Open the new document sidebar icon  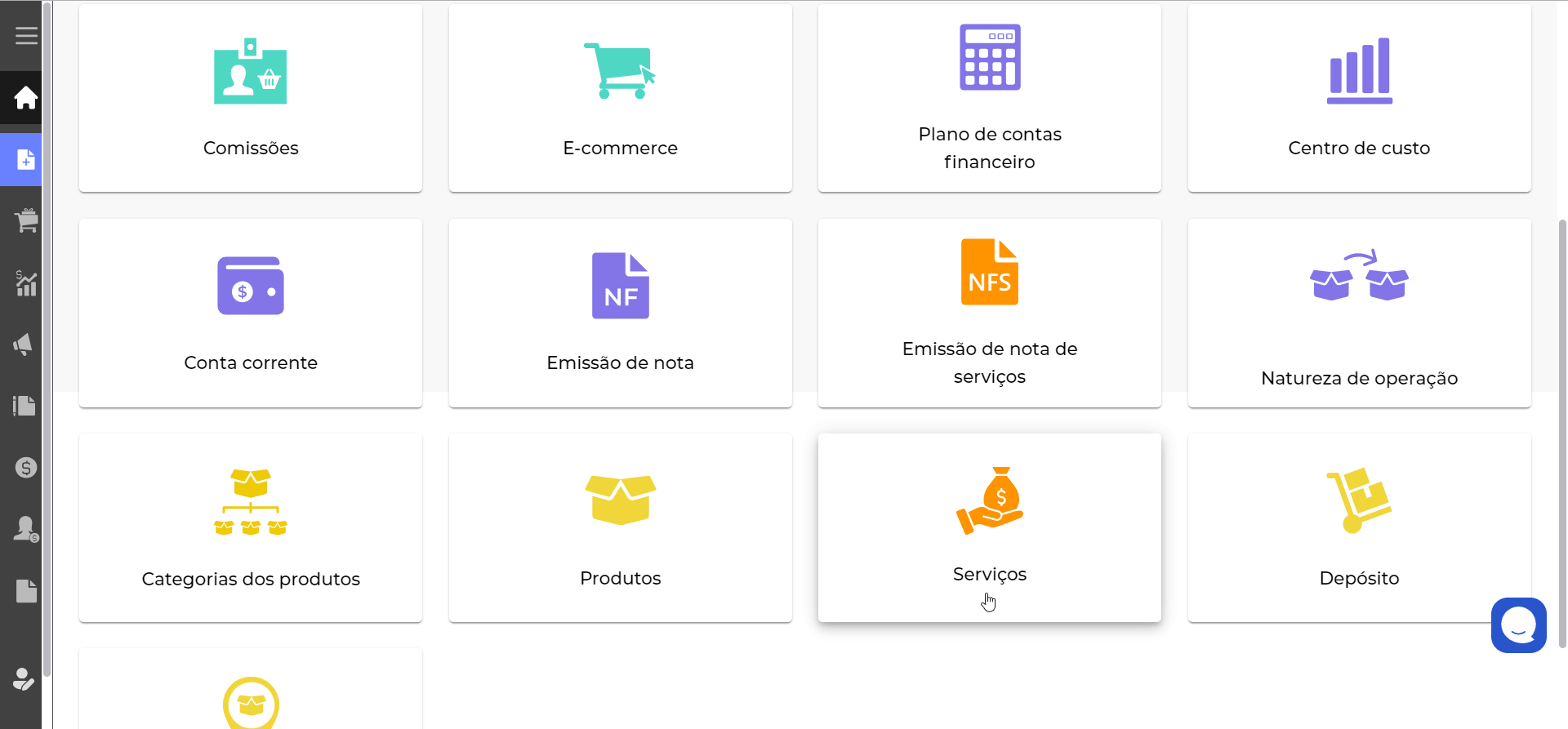[26, 159]
